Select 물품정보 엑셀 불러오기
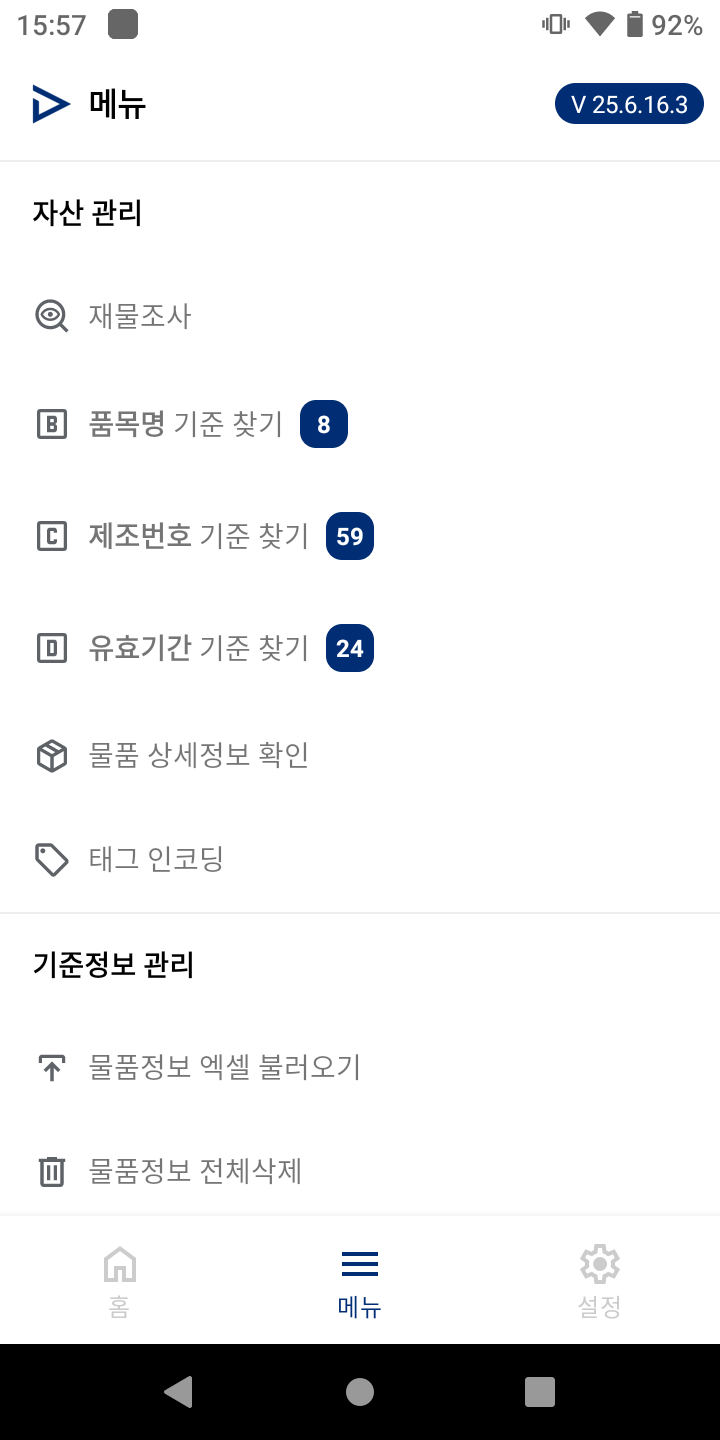The width and height of the screenshot is (720, 1440). (x=360, y=1067)
